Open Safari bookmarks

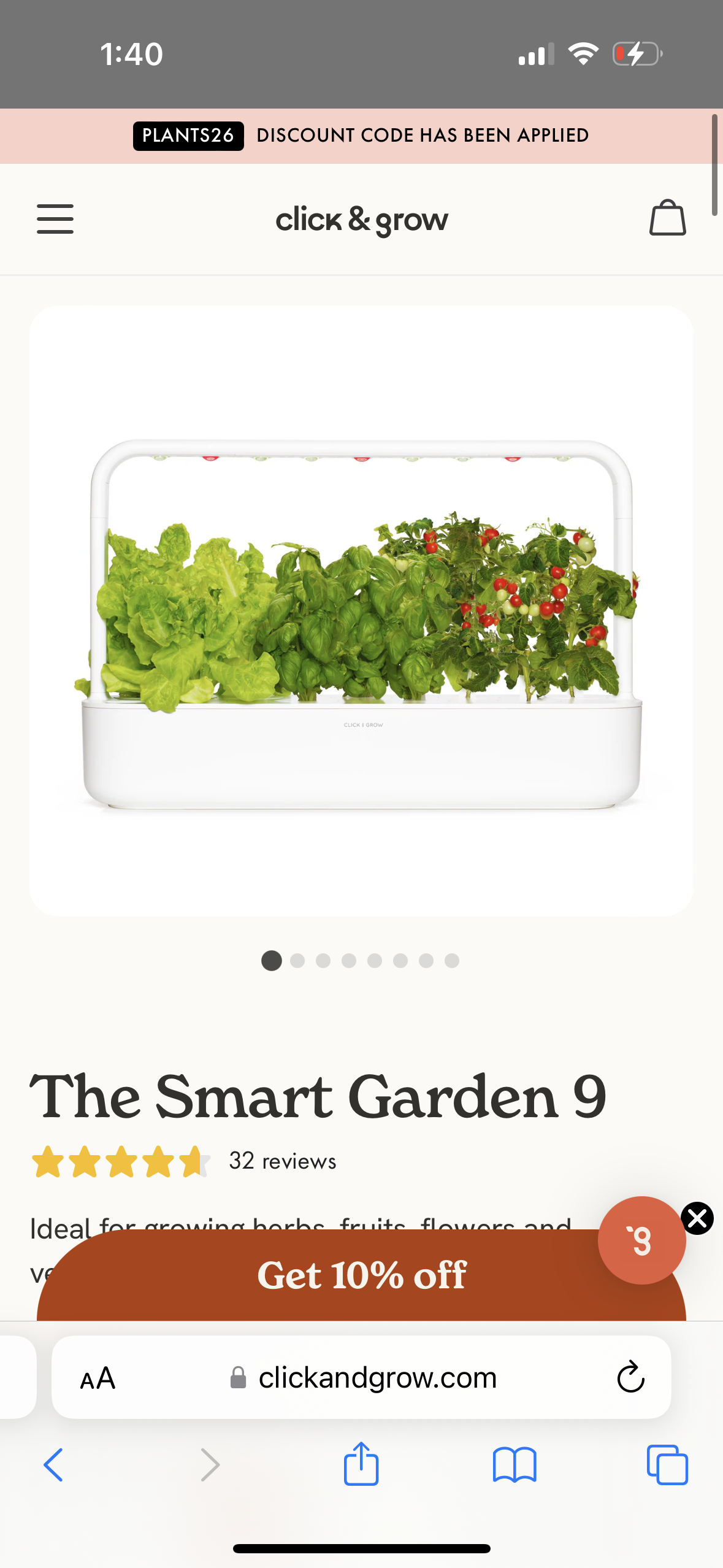click(x=515, y=1465)
